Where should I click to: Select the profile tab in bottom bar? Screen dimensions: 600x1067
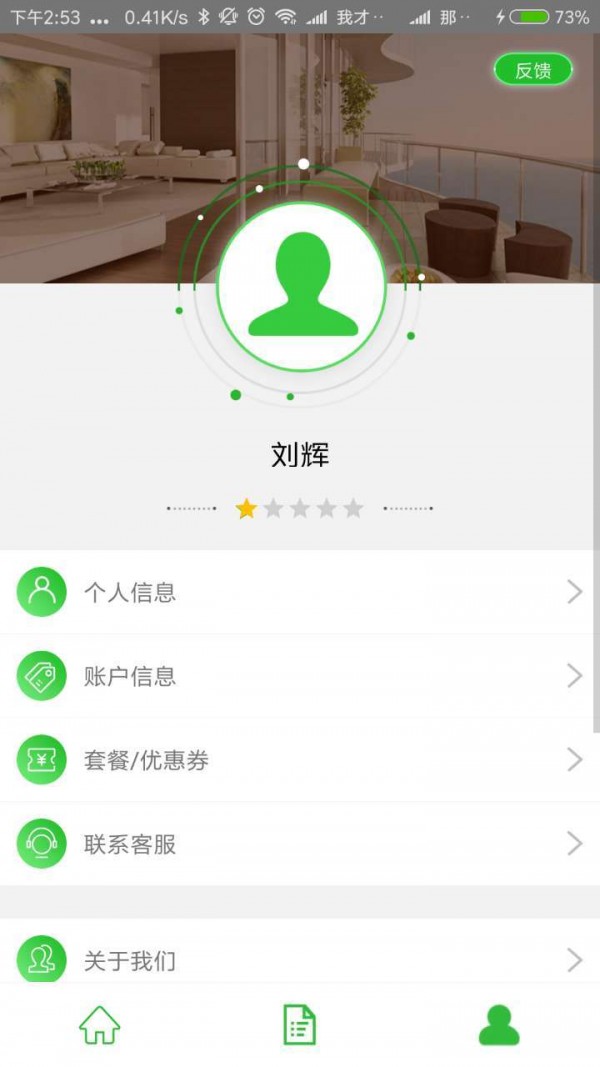pos(499,1025)
